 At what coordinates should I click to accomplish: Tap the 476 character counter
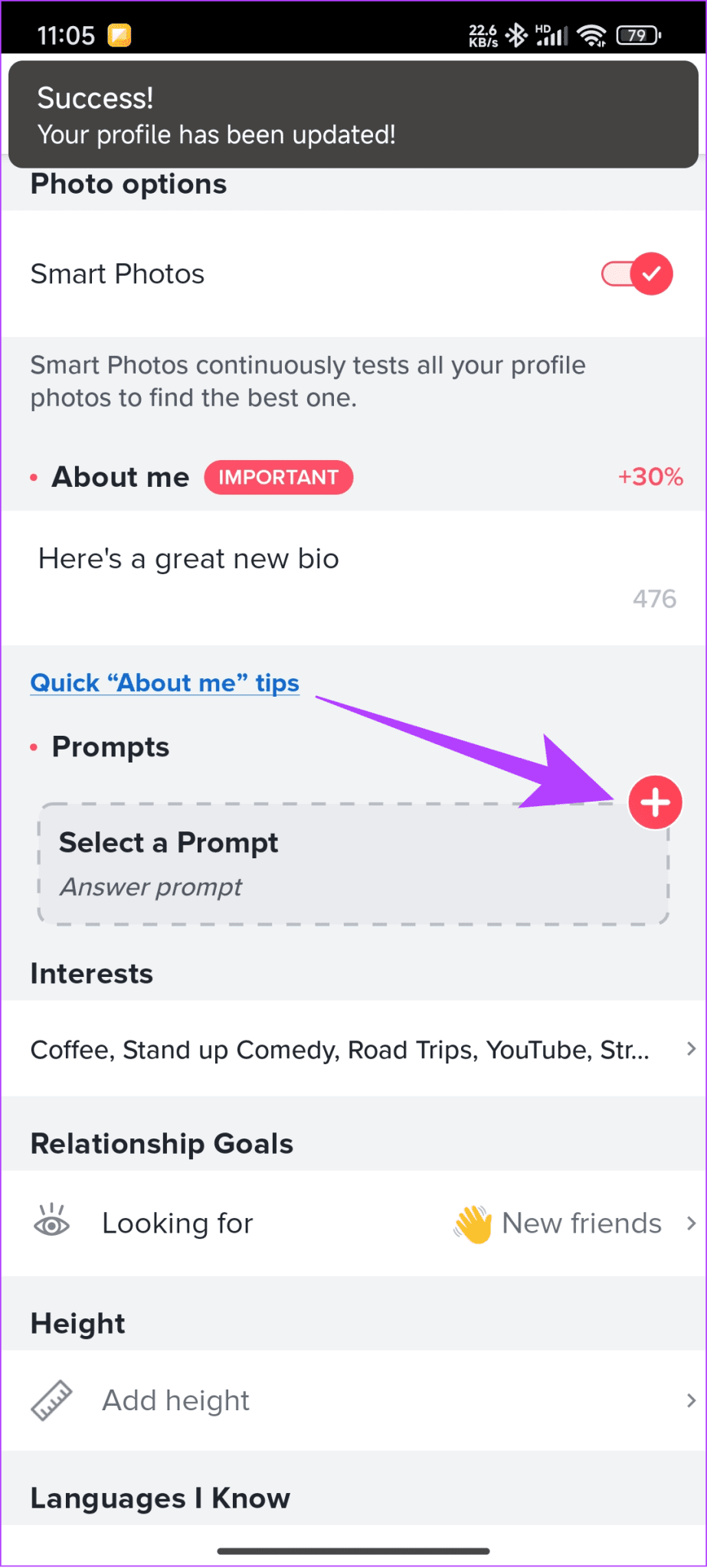[655, 599]
